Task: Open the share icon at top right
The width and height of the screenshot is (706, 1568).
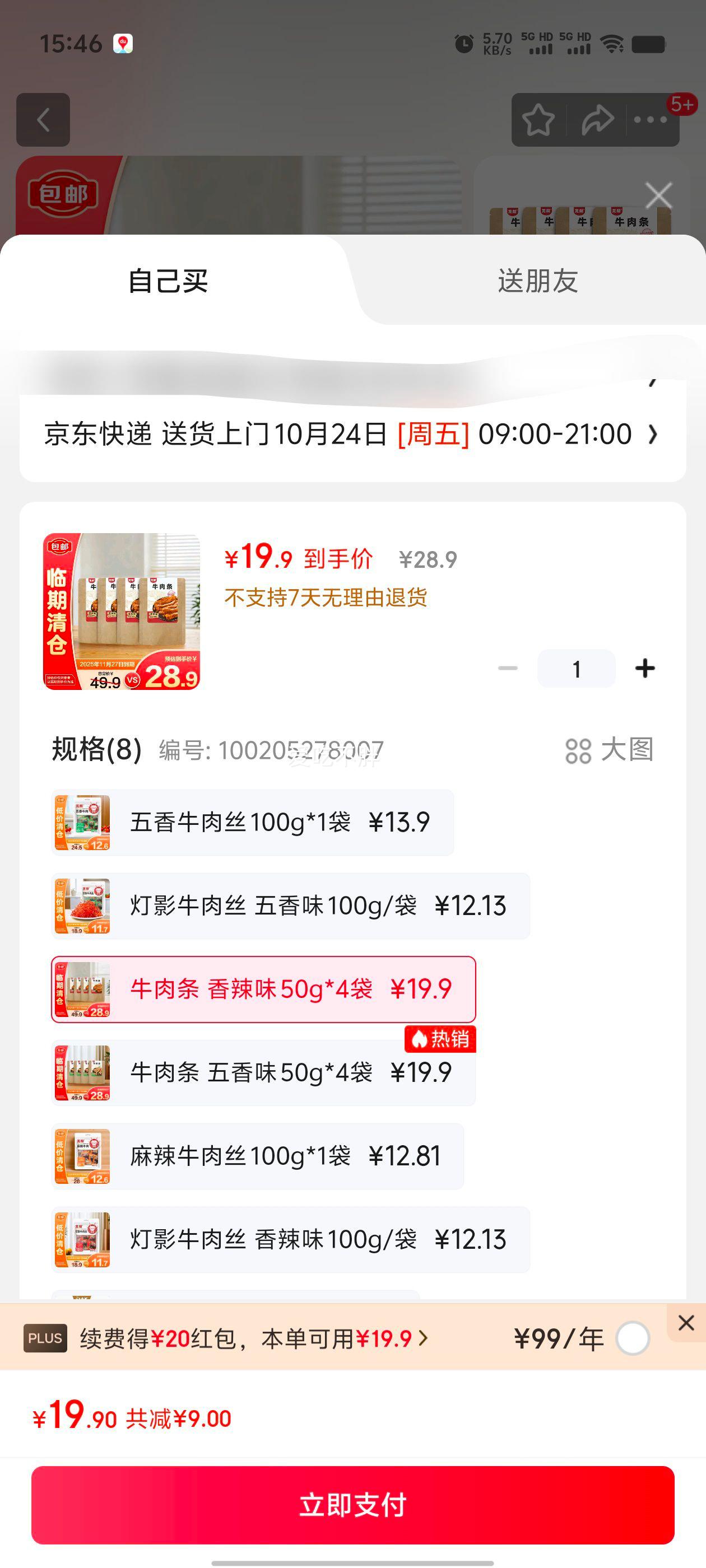Action: tap(596, 119)
